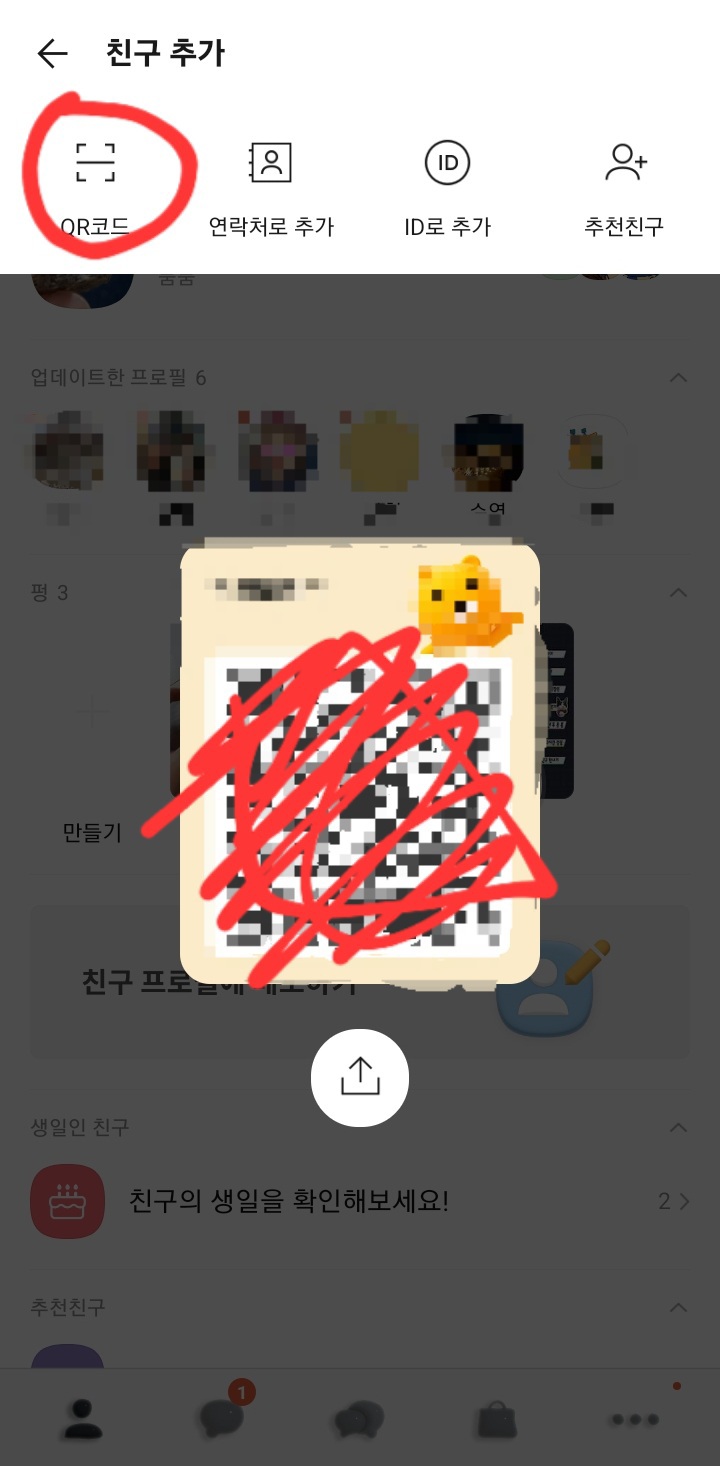This screenshot has height=1466, width=720.
Task: Share my QR code card
Action: 360,1077
